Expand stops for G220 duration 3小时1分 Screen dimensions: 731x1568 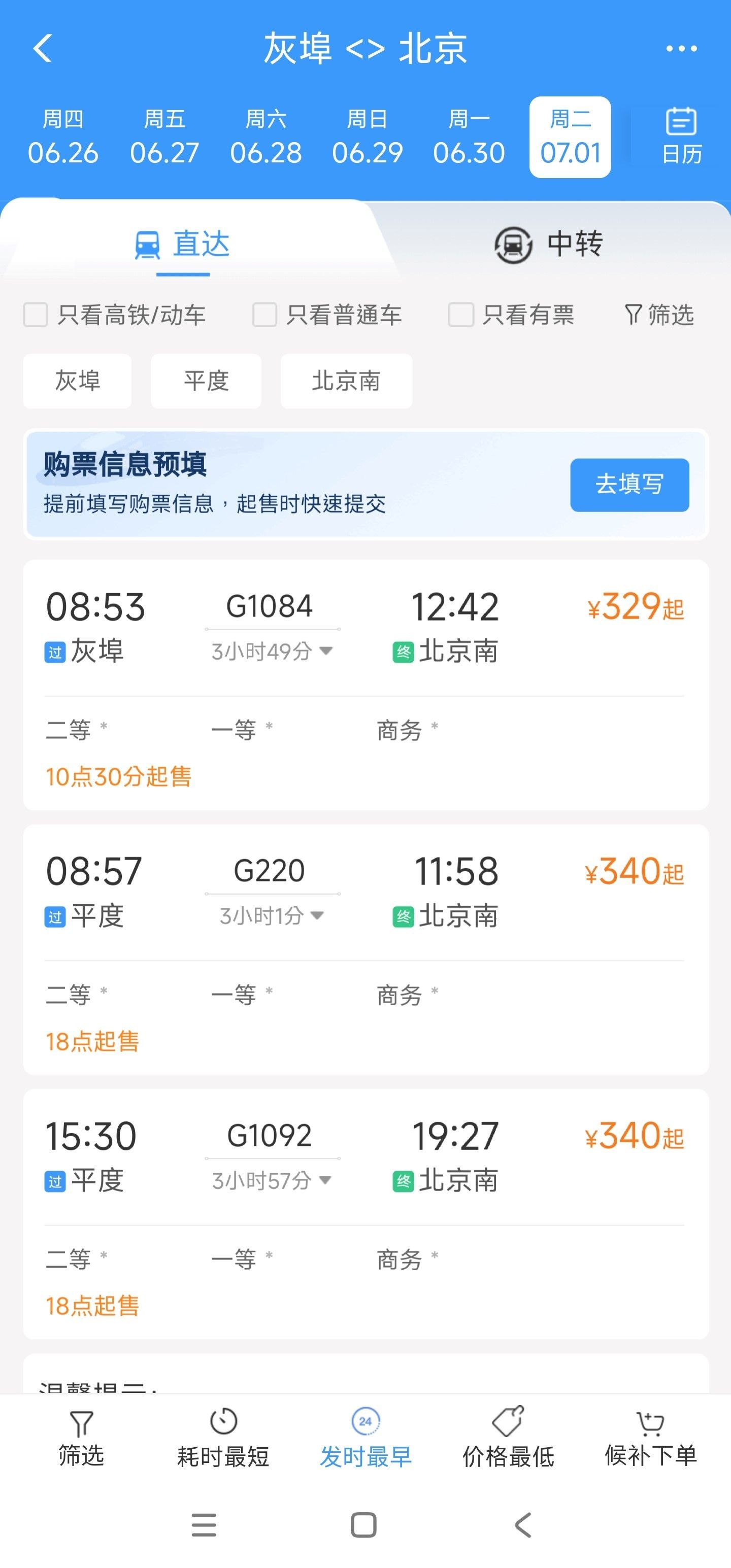pyautogui.click(x=272, y=915)
